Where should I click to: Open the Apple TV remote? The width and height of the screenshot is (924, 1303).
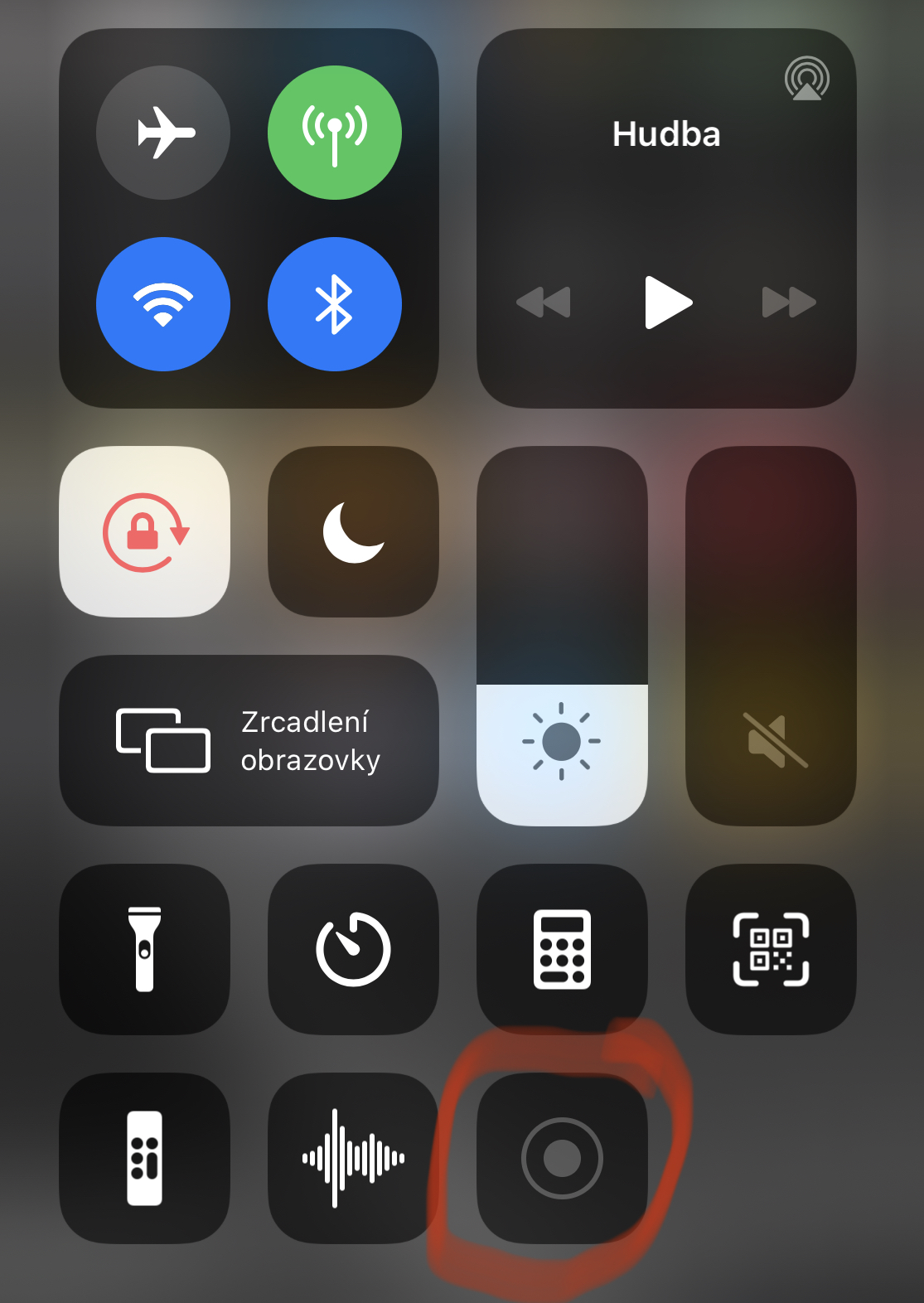[145, 1158]
